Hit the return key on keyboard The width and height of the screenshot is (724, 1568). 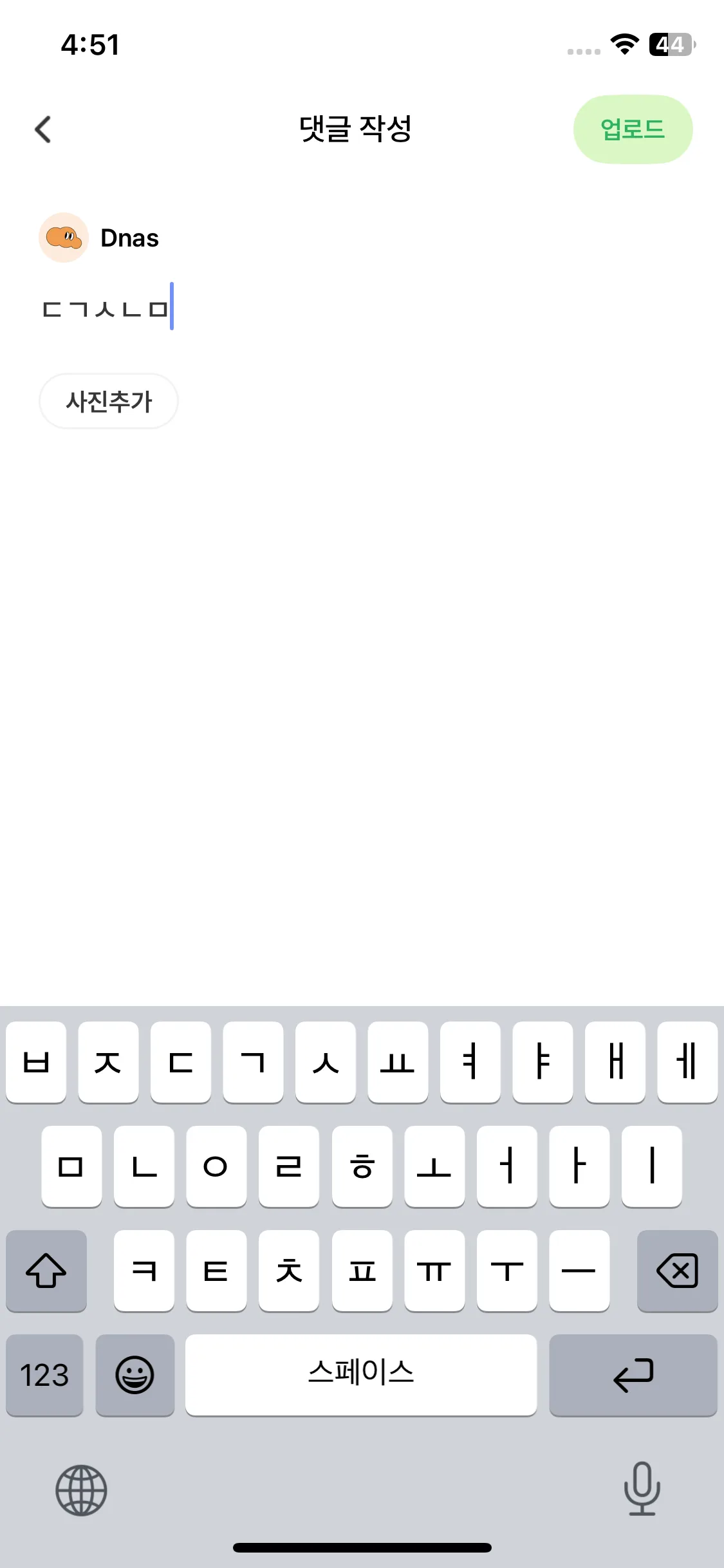click(x=633, y=1375)
